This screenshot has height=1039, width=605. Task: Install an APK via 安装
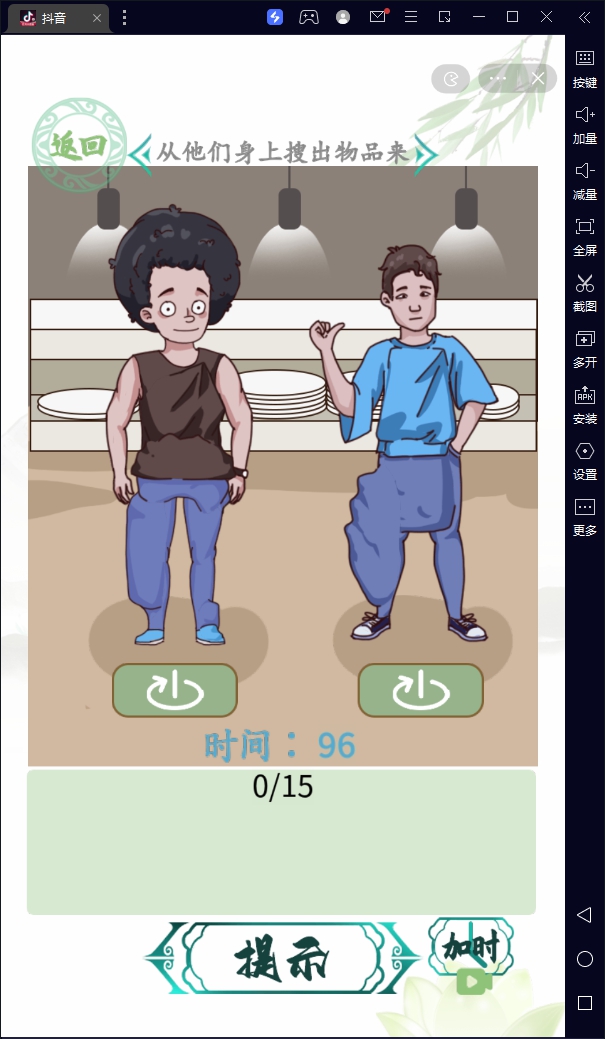click(x=585, y=404)
